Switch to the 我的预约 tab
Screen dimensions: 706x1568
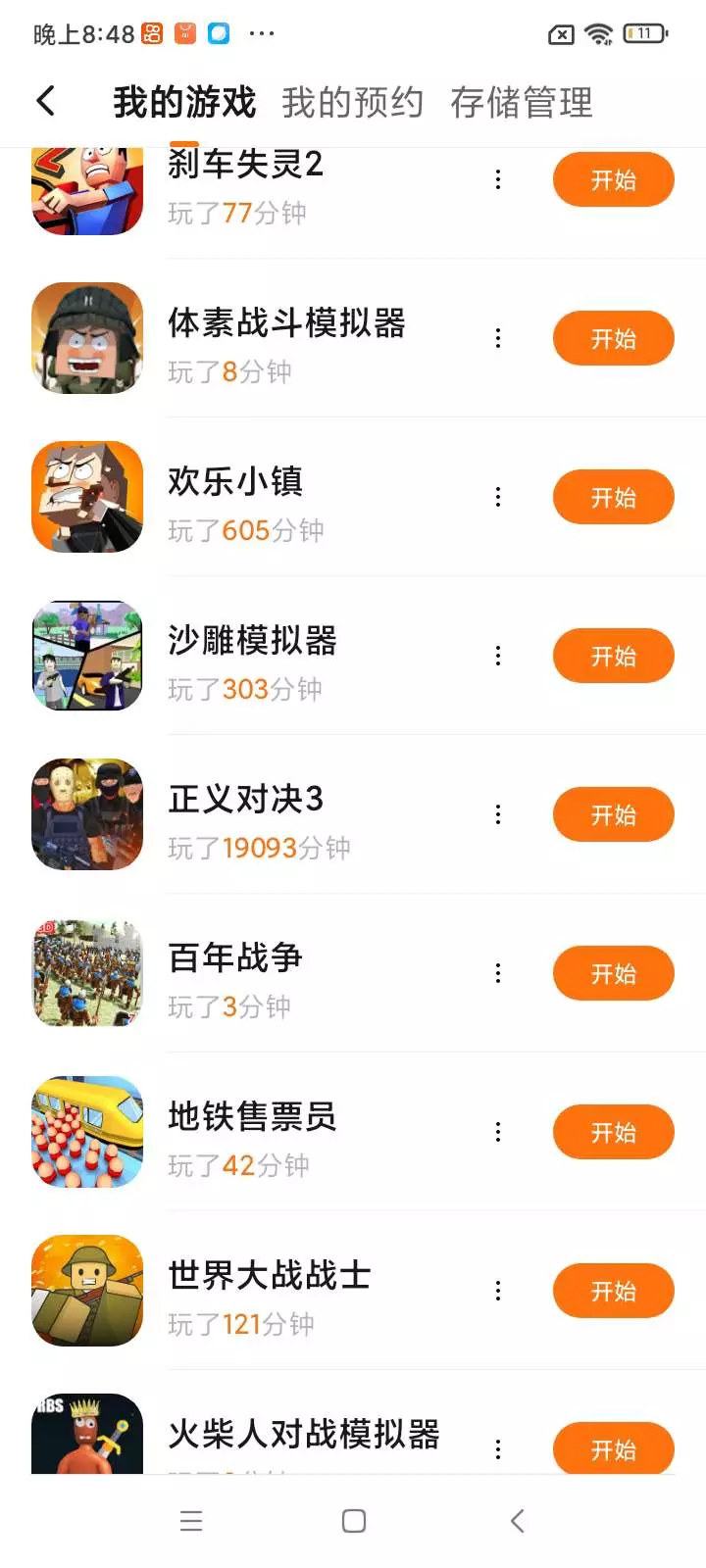point(352,102)
